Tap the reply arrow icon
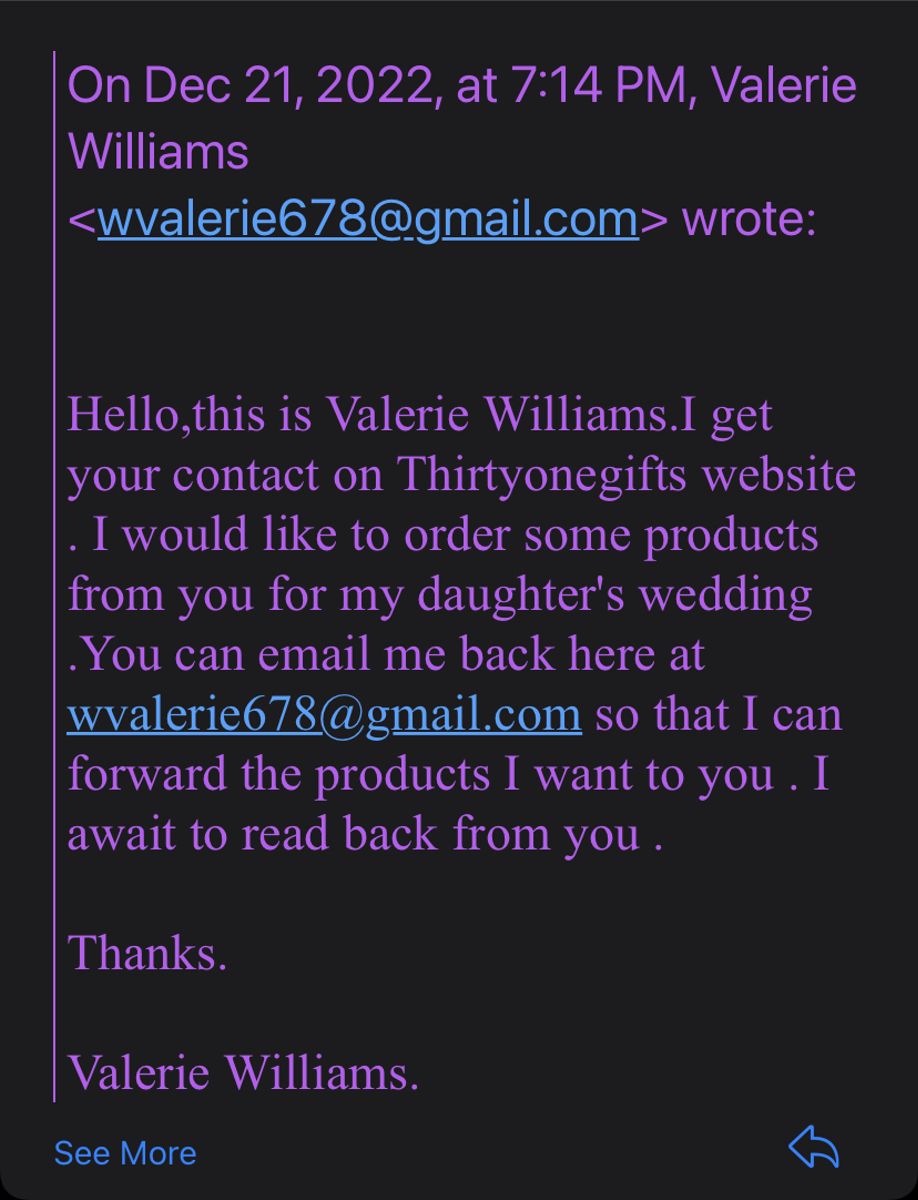Image resolution: width=918 pixels, height=1200 pixels. 813,1147
